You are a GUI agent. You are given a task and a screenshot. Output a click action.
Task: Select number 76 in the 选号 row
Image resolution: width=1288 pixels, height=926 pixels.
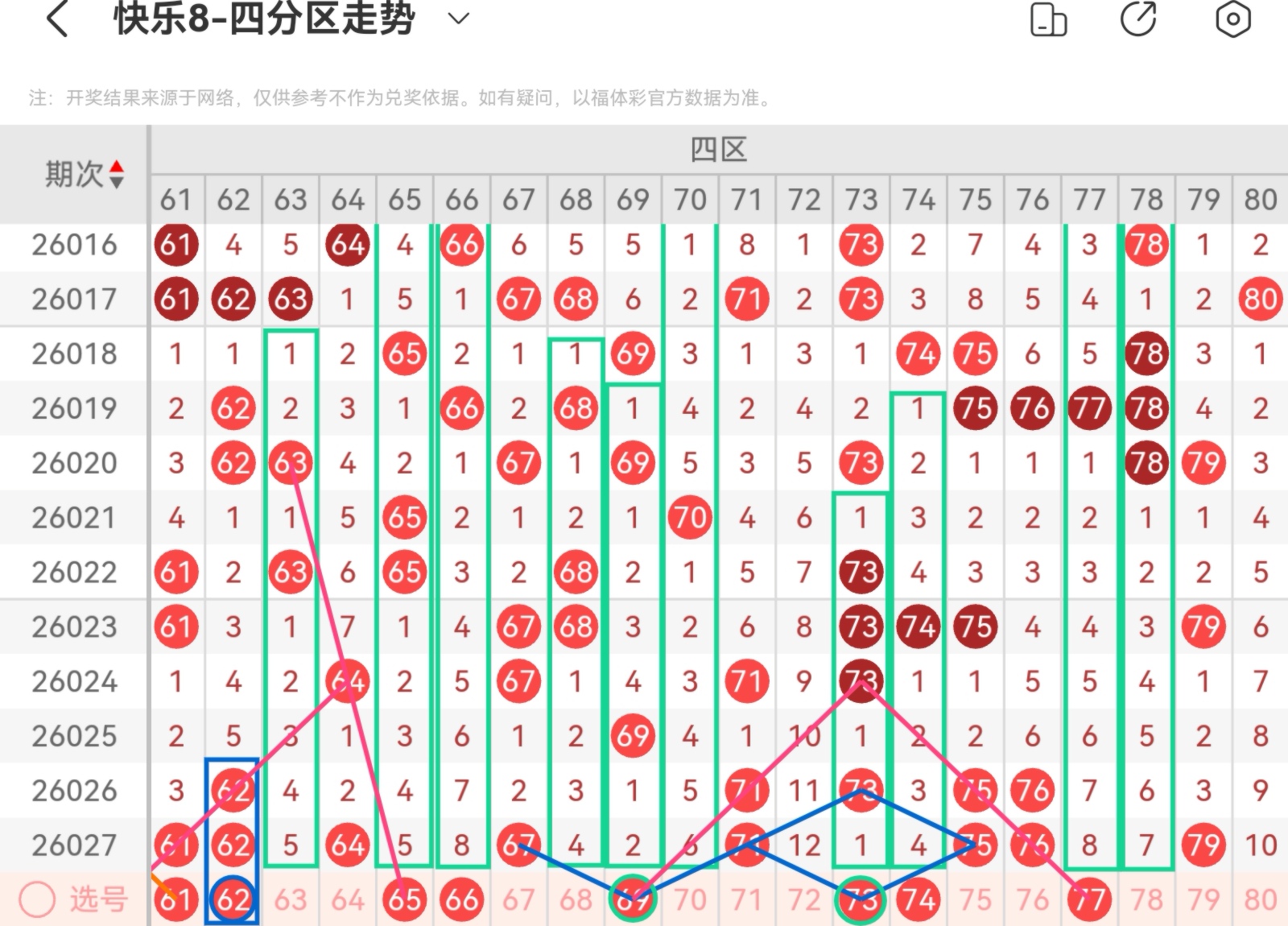(1033, 899)
